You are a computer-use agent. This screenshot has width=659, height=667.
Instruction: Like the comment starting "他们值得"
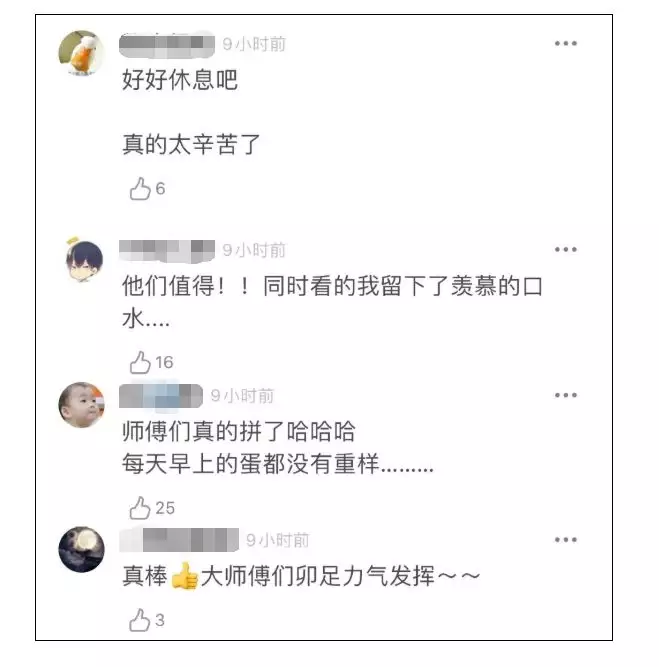140,362
